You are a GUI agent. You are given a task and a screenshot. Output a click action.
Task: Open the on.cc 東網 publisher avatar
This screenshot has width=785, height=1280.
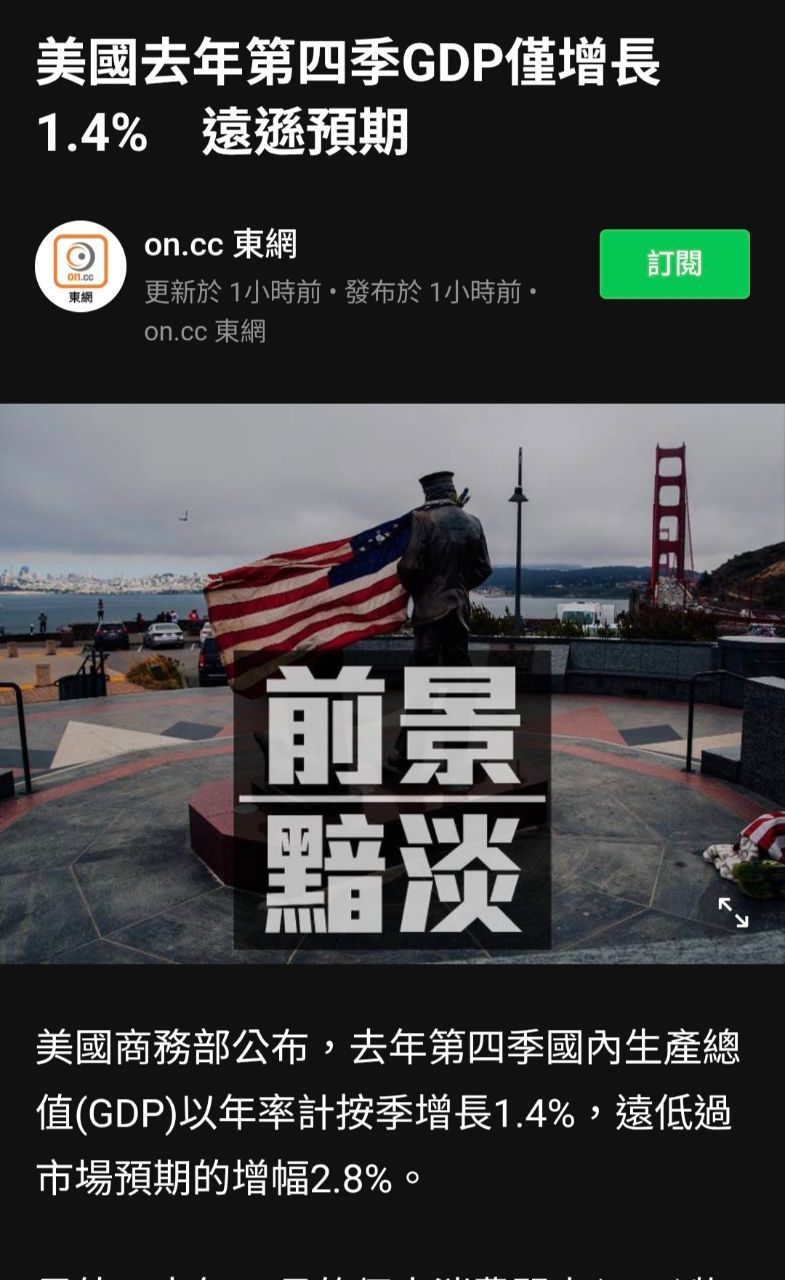81,267
